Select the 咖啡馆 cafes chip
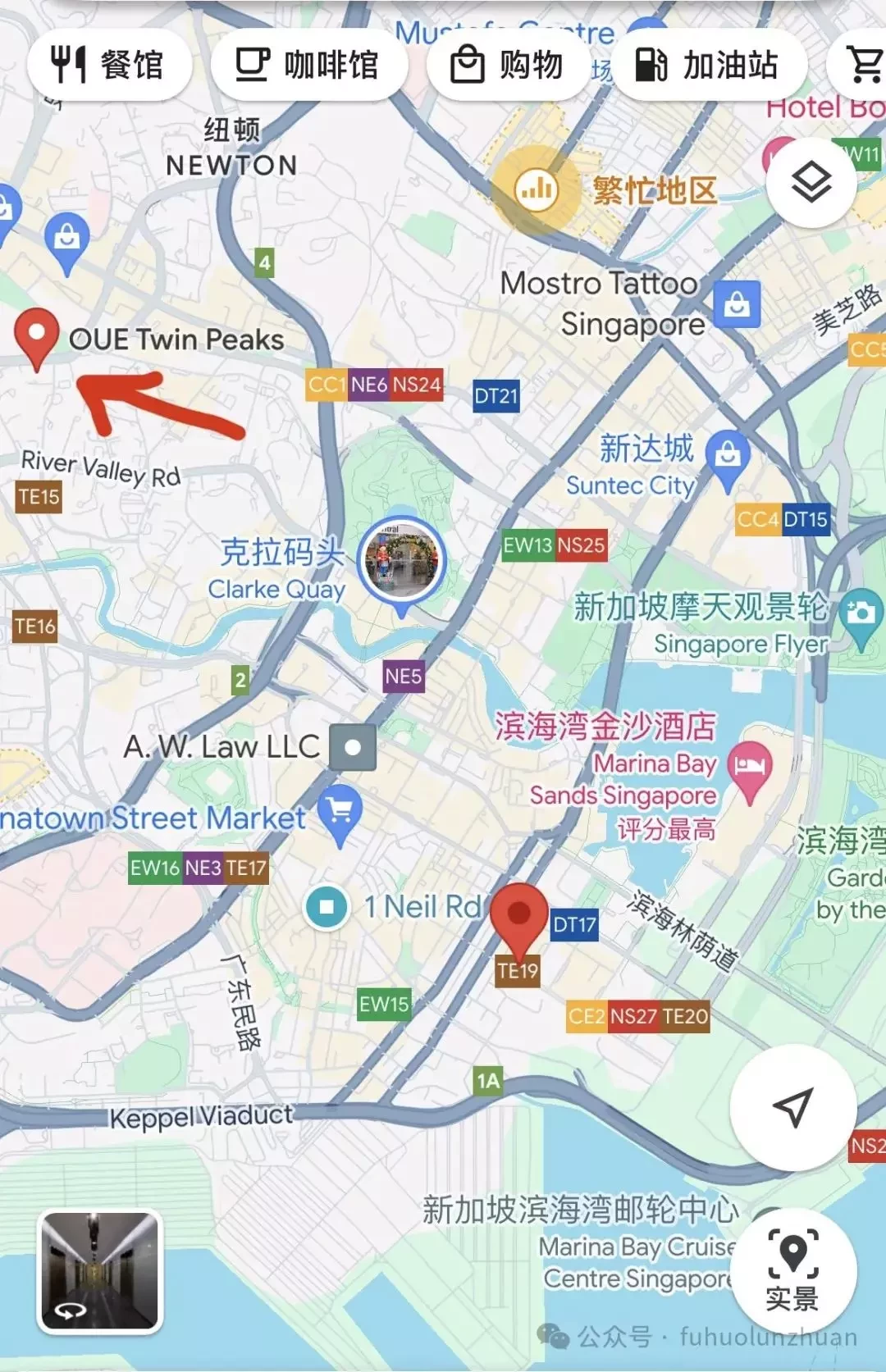 click(308, 65)
